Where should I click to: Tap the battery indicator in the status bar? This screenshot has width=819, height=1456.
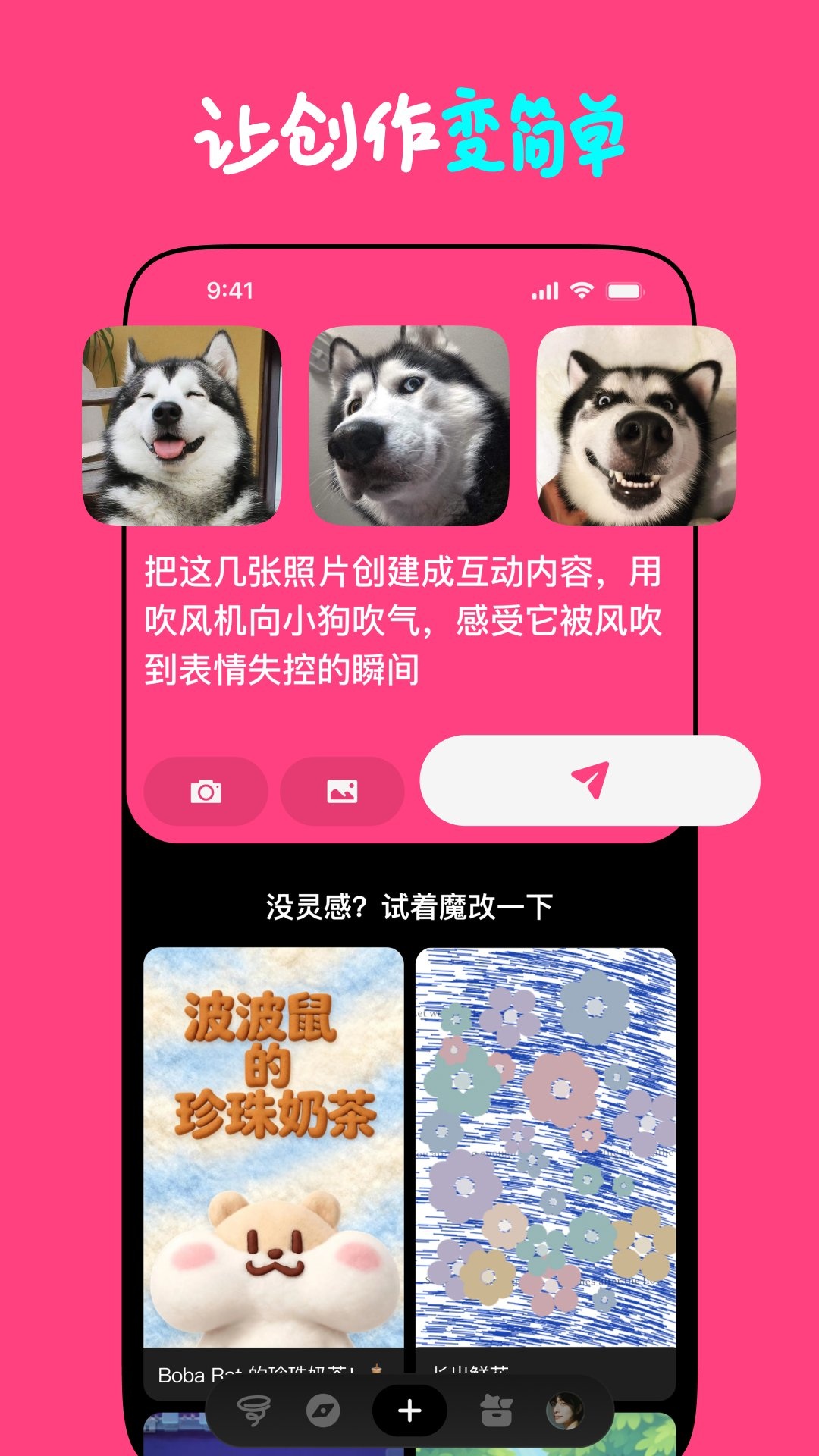[x=627, y=289]
